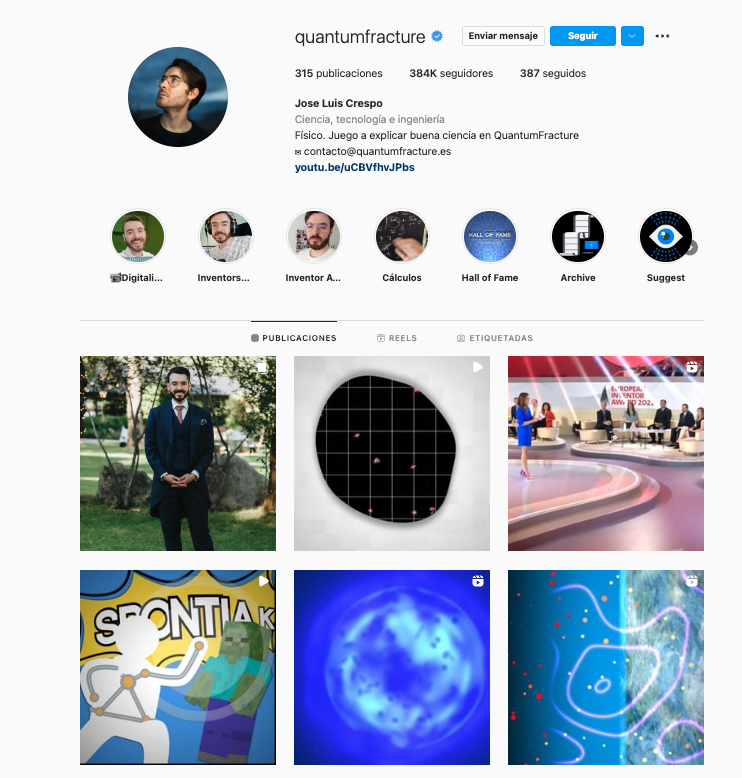Open the post of man in suit

pyautogui.click(x=178, y=453)
